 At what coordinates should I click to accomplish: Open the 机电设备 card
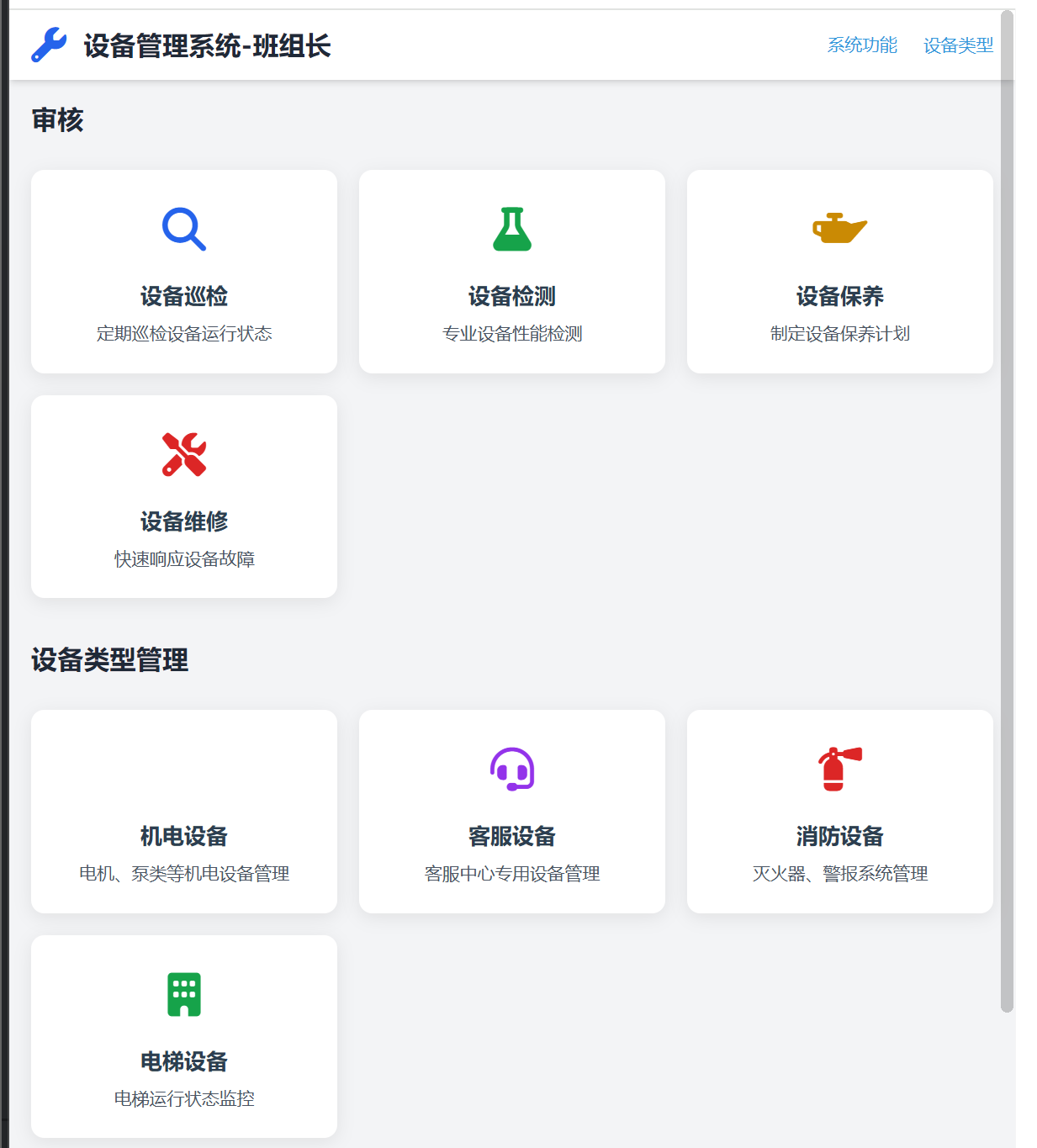point(183,812)
